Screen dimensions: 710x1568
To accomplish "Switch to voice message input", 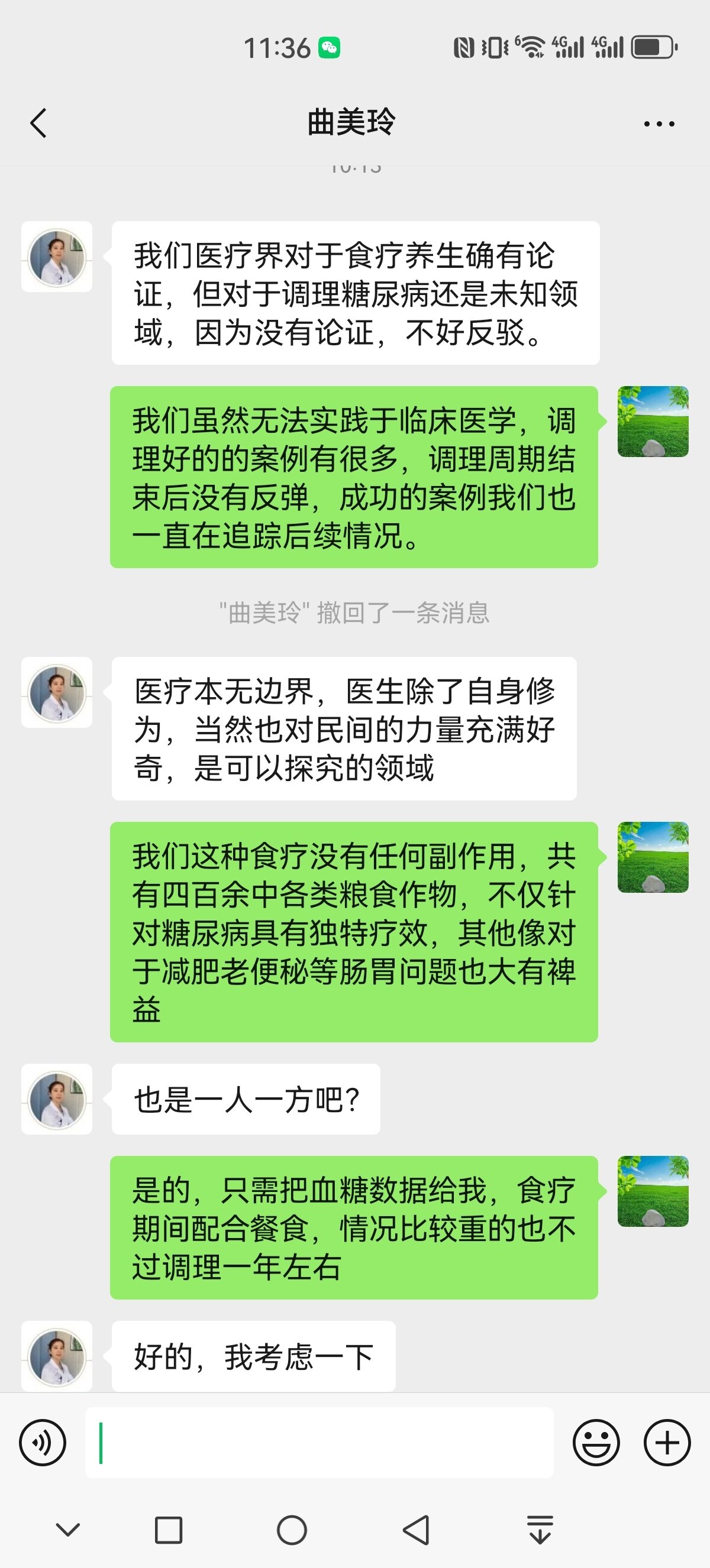I will point(43,1442).
